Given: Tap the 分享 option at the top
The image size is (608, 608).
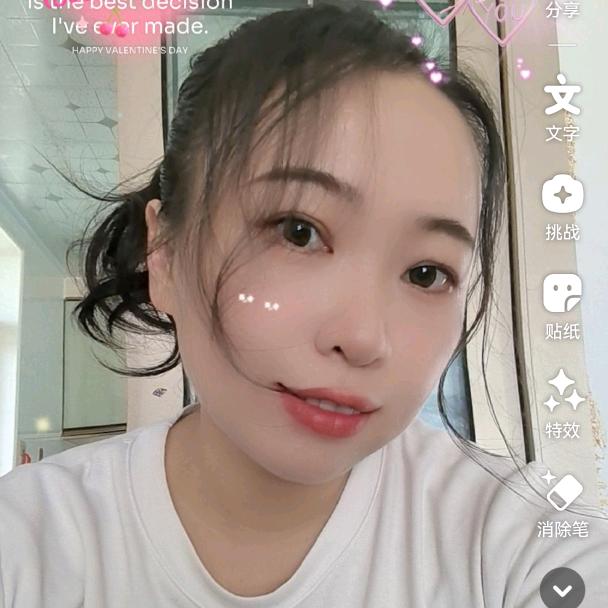Looking at the screenshot, I should coord(562,12).
